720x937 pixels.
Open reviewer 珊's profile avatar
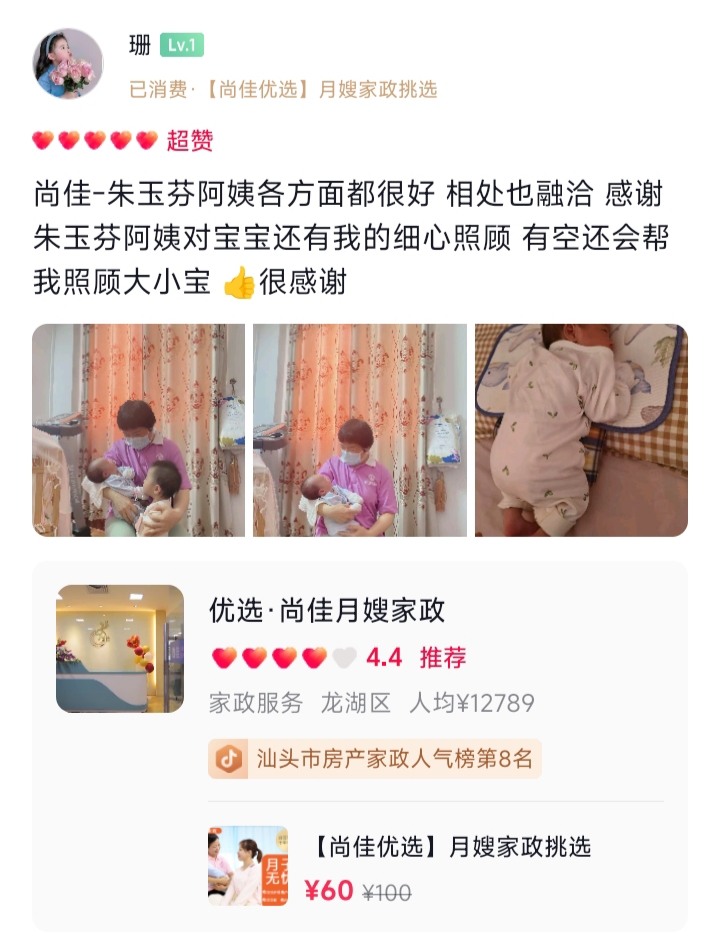coord(68,63)
